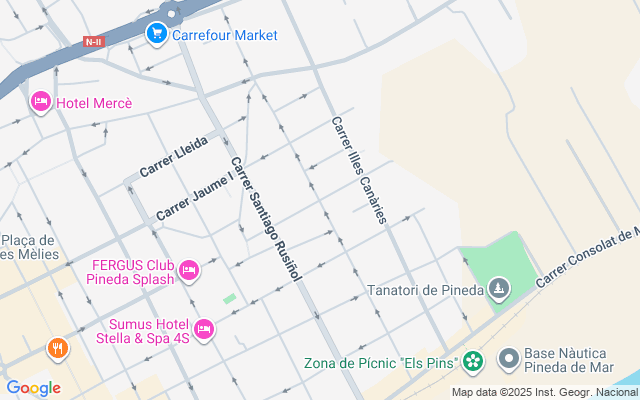Screen dimensions: 640x400
Task: Open the Carrefour Market map pin
Action: coord(156,35)
